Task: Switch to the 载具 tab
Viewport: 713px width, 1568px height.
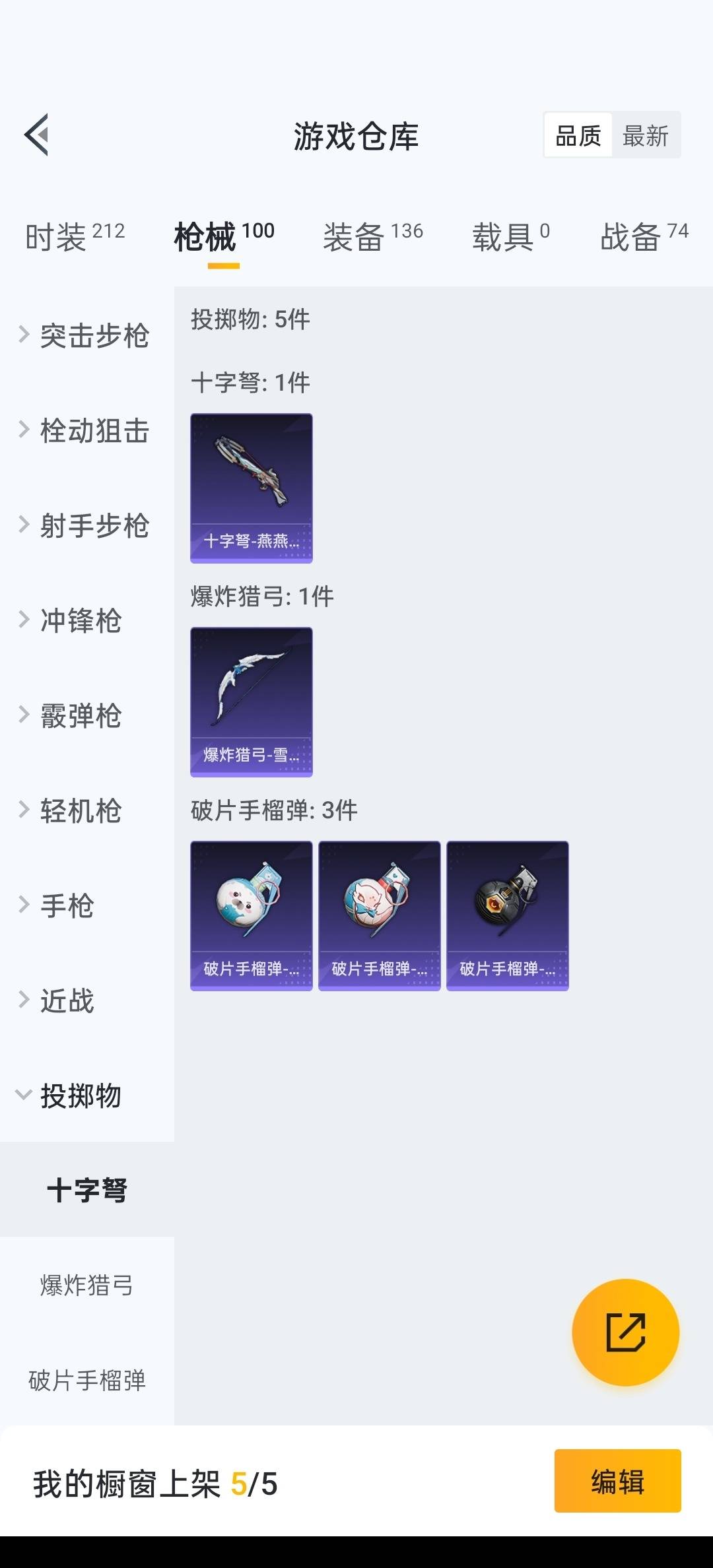Action: (510, 236)
